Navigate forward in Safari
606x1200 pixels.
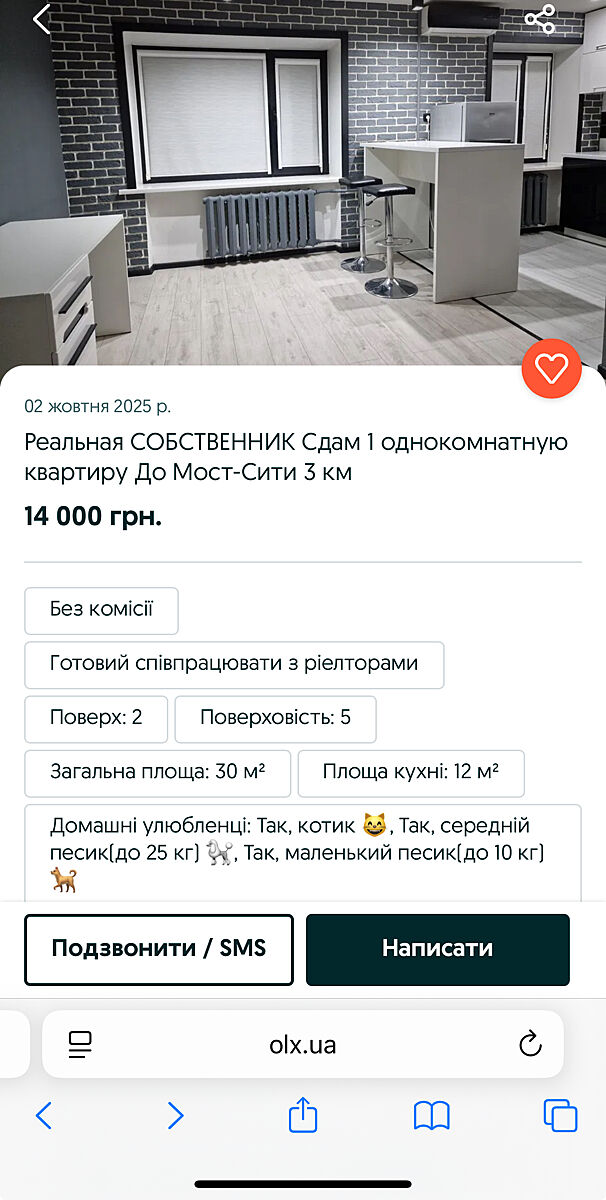175,1115
